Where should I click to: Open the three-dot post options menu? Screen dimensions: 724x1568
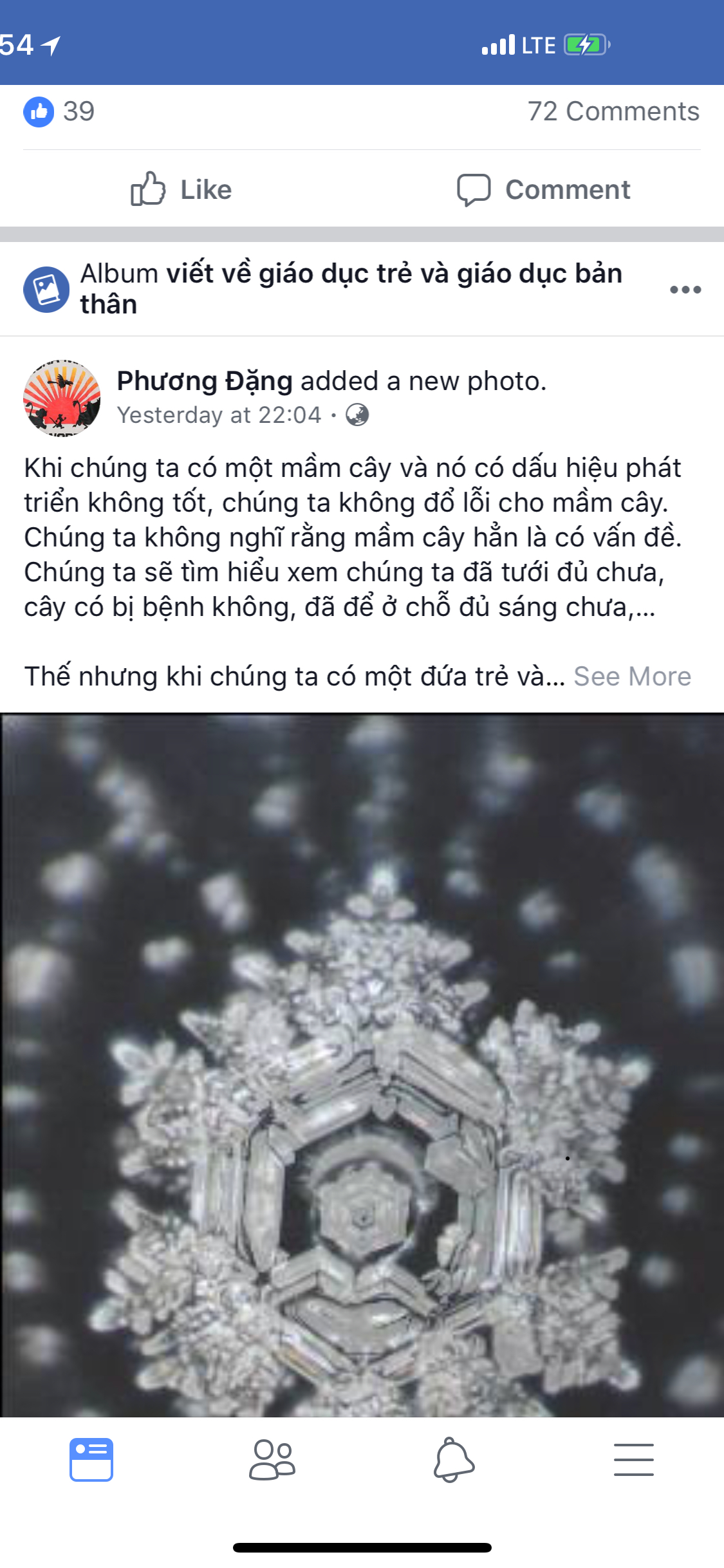[685, 289]
